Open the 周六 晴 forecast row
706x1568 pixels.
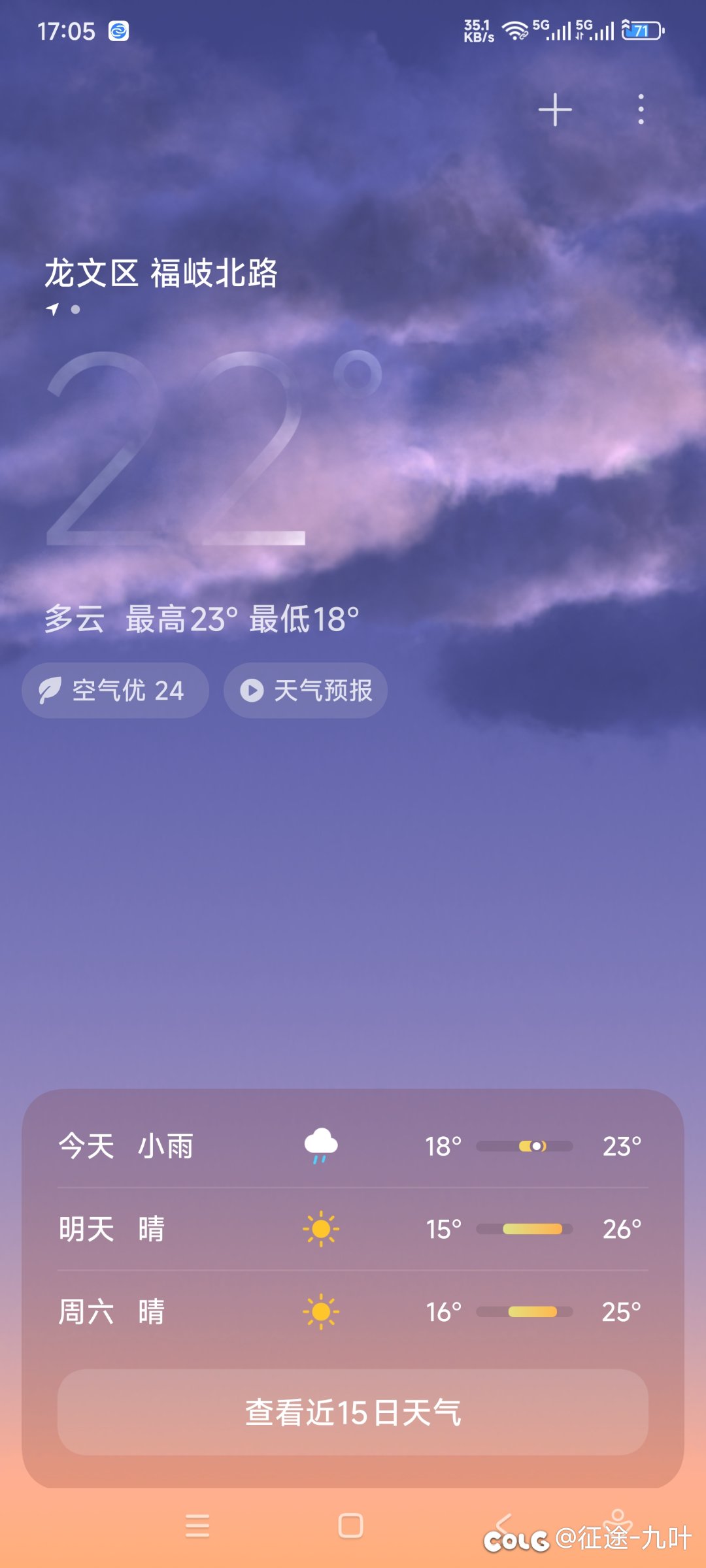click(x=353, y=1311)
